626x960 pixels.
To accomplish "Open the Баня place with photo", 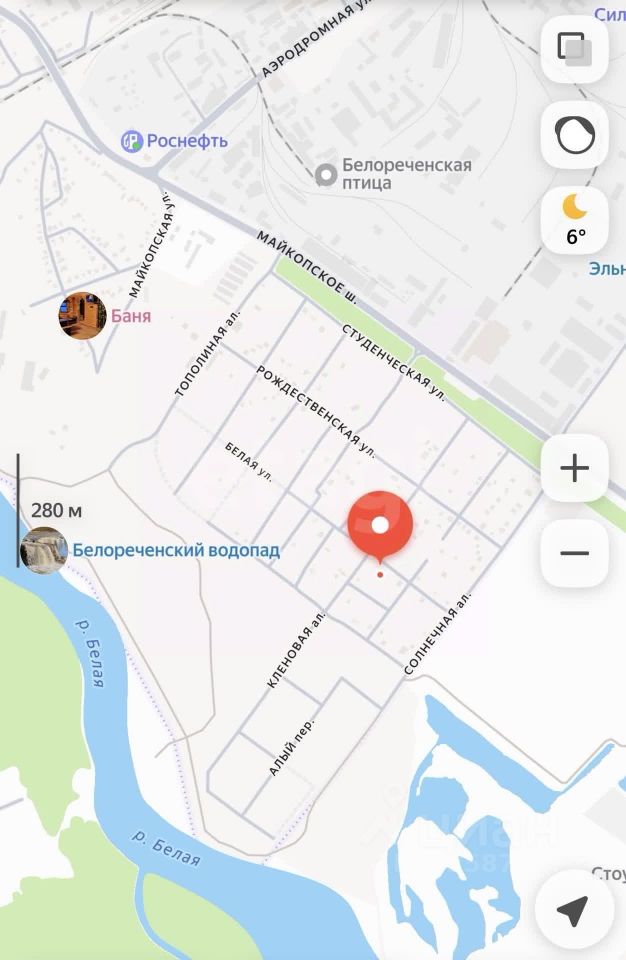I will [x=82, y=316].
